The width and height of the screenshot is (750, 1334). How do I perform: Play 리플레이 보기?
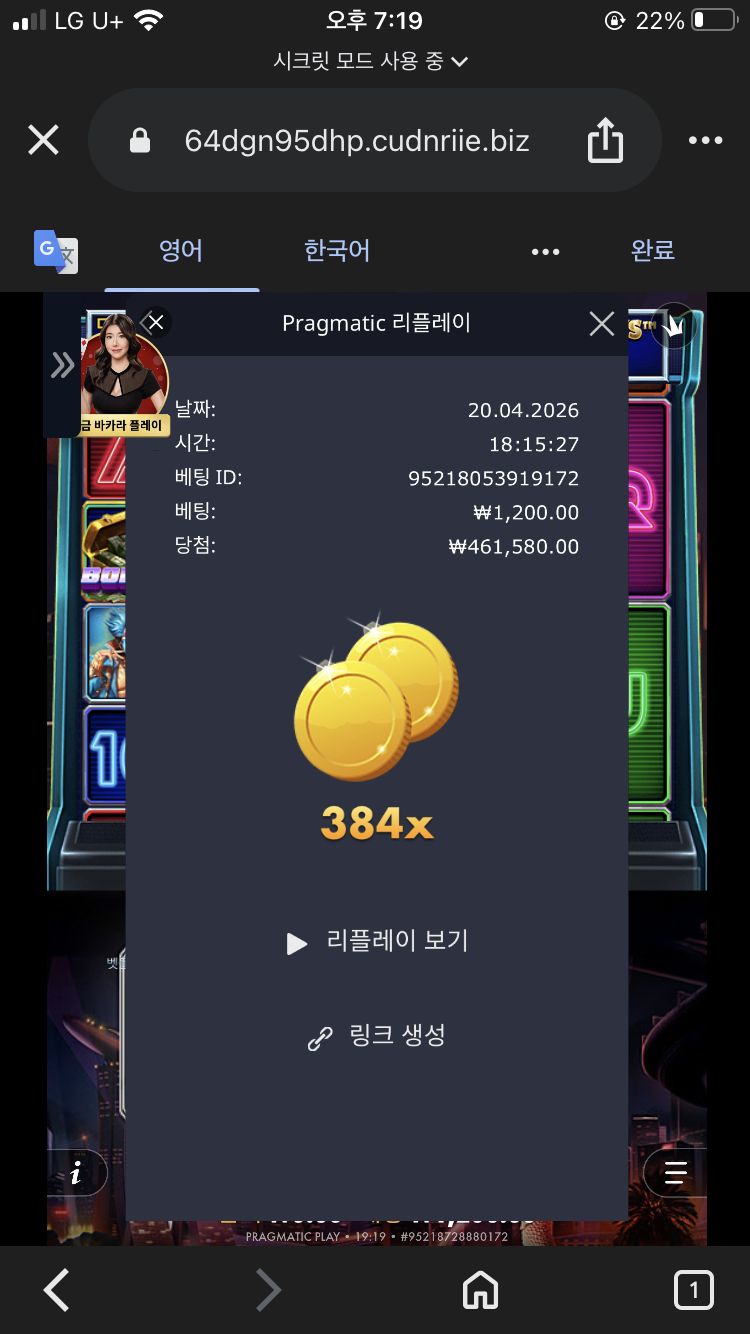point(377,942)
